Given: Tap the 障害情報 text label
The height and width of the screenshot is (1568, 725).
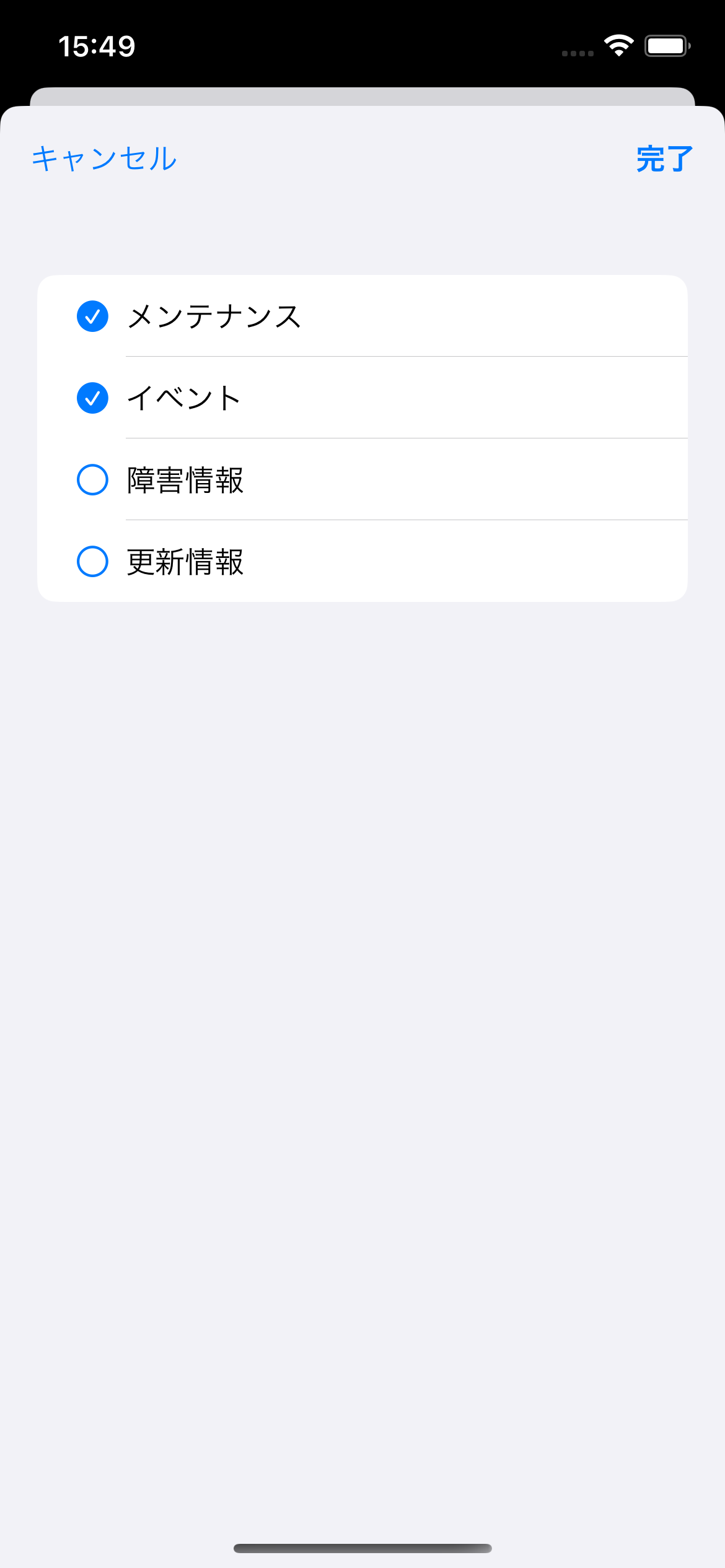Looking at the screenshot, I should [x=185, y=480].
